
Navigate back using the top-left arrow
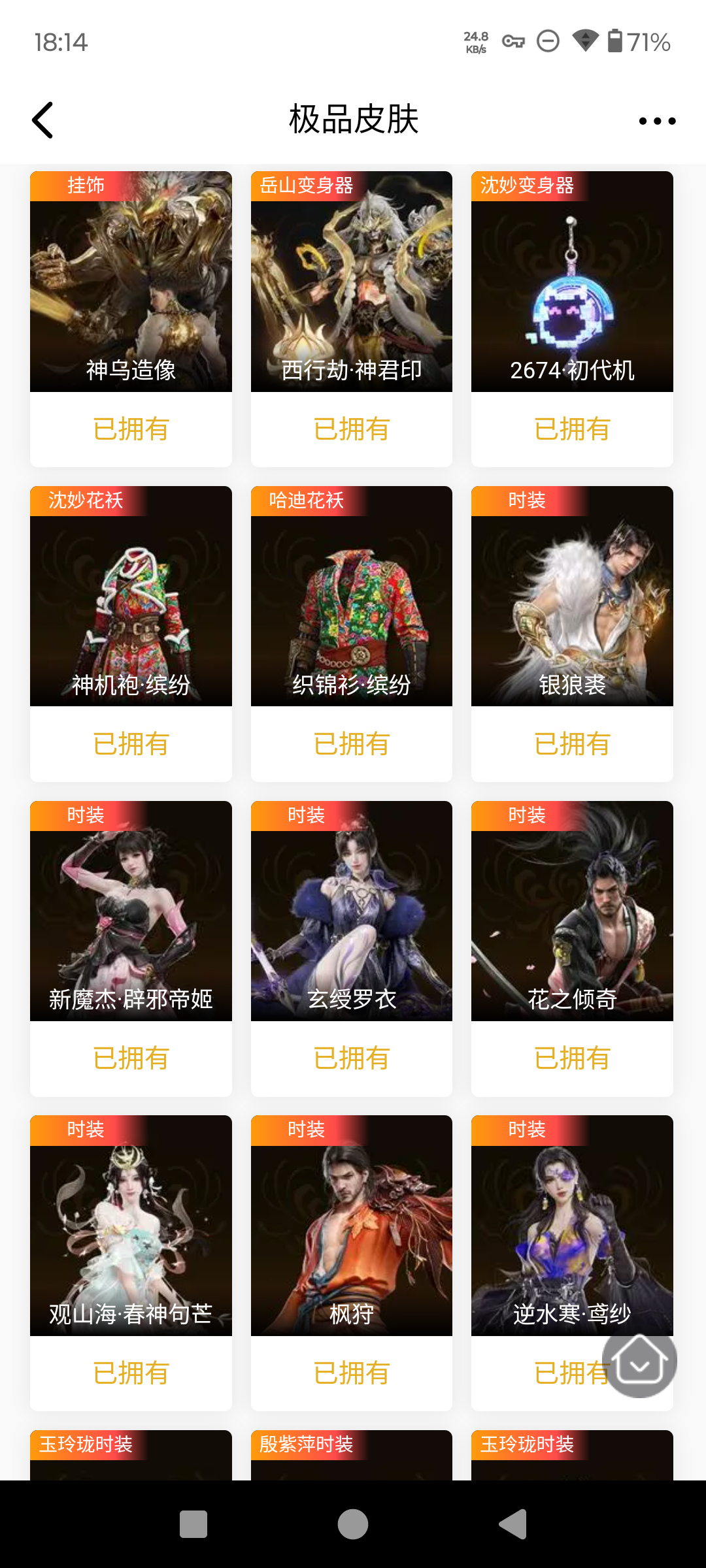pyautogui.click(x=42, y=120)
